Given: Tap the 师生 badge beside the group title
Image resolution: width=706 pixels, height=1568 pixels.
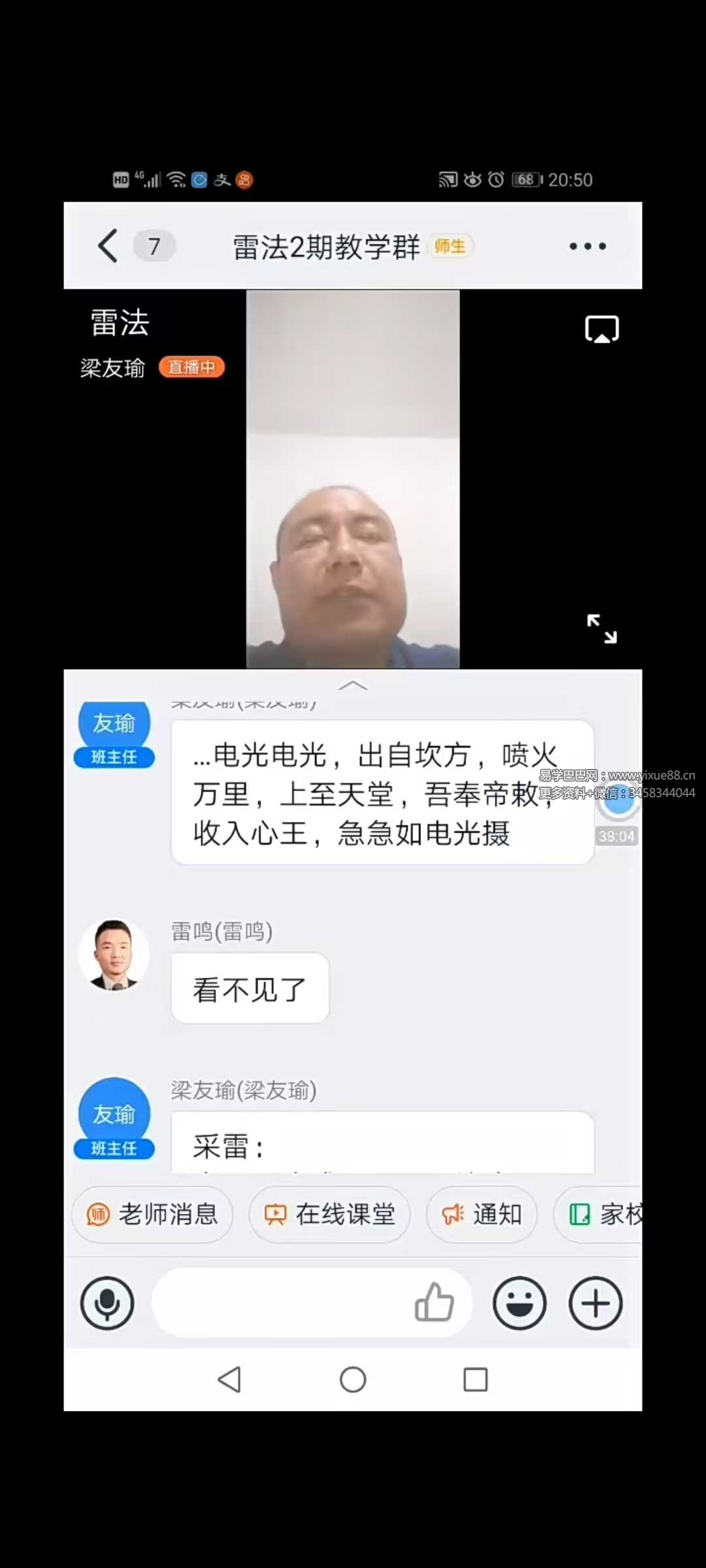Looking at the screenshot, I should [450, 247].
